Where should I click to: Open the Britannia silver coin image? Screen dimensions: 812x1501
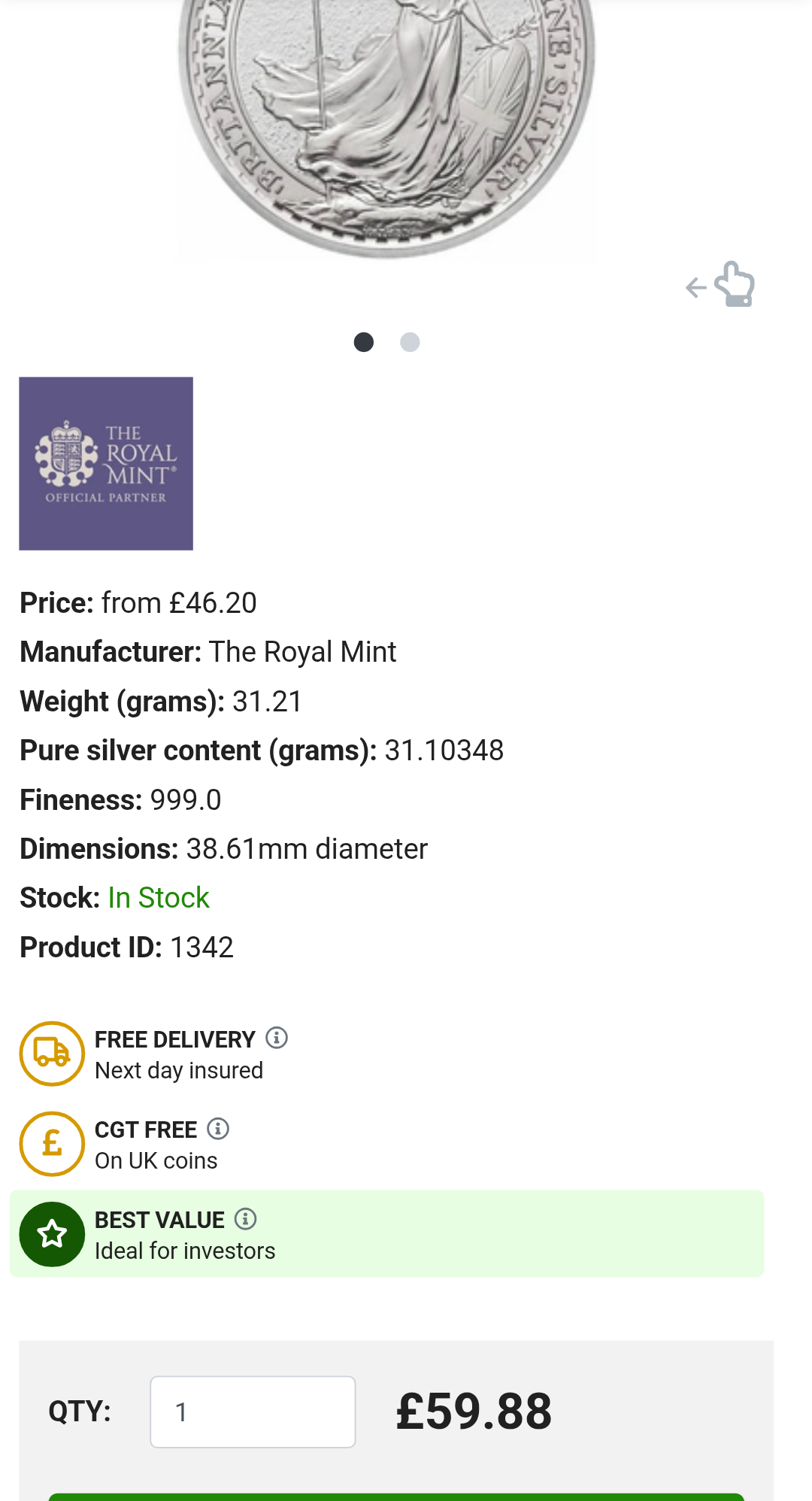click(x=386, y=128)
